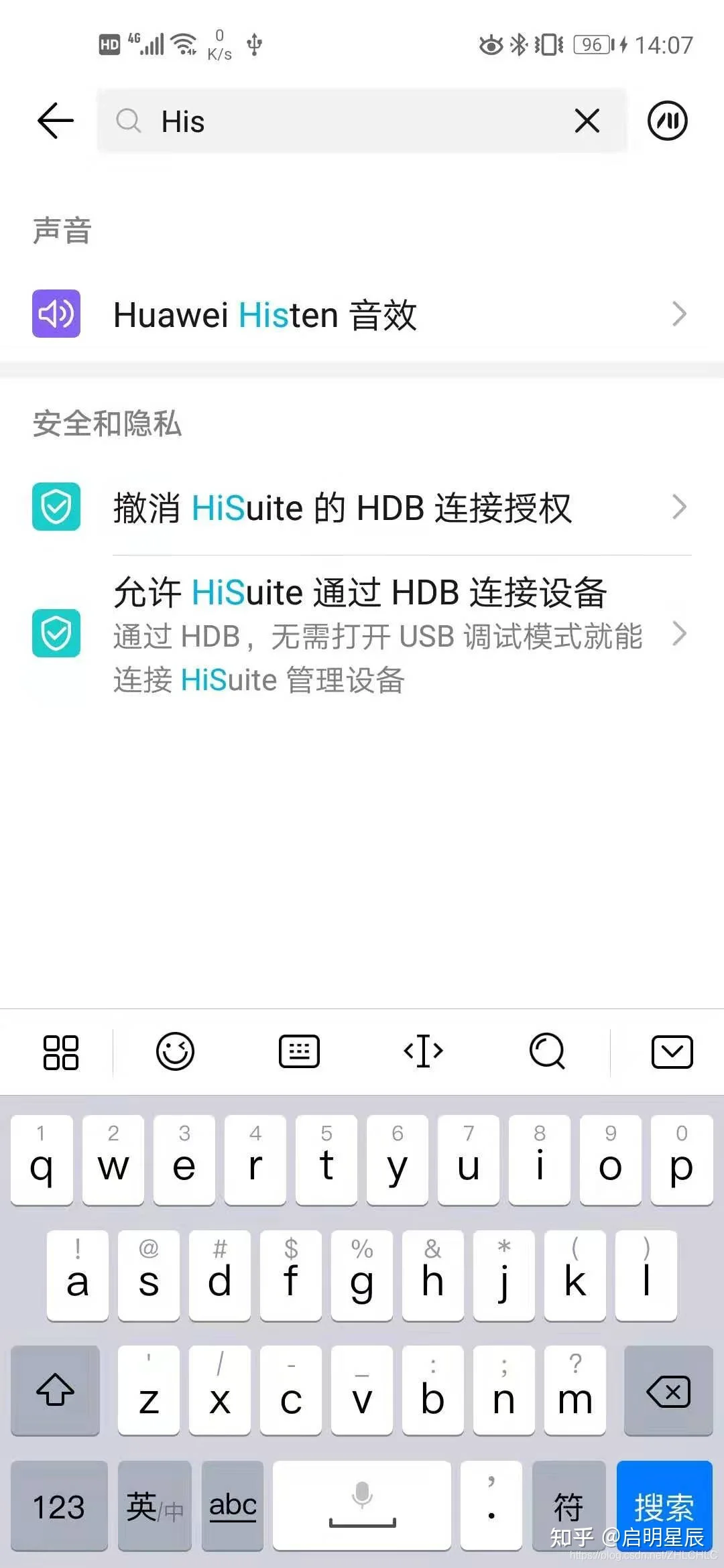Toggle 英/中 language key
The image size is (724, 1568).
click(x=155, y=1506)
